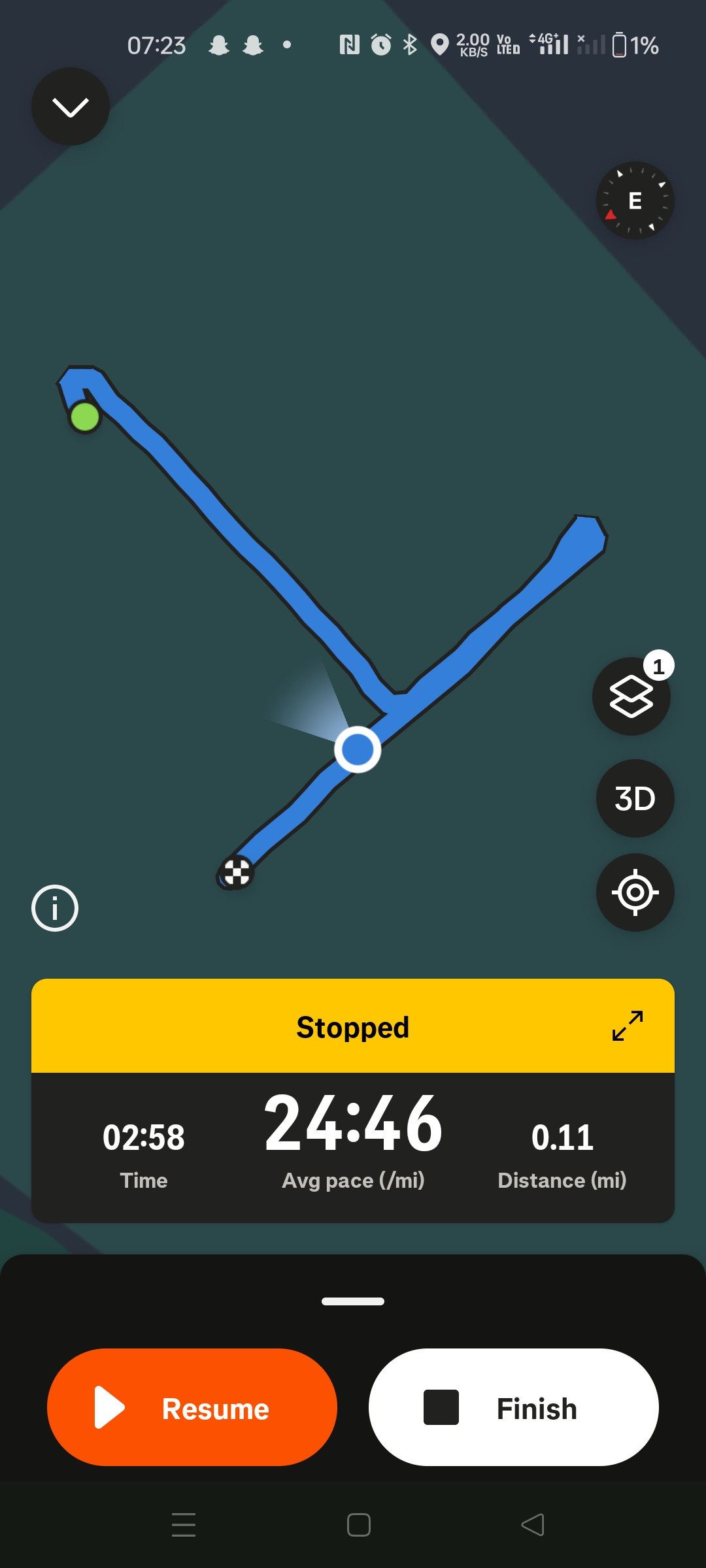
Task: Go back using the system back button
Action: 532,1525
